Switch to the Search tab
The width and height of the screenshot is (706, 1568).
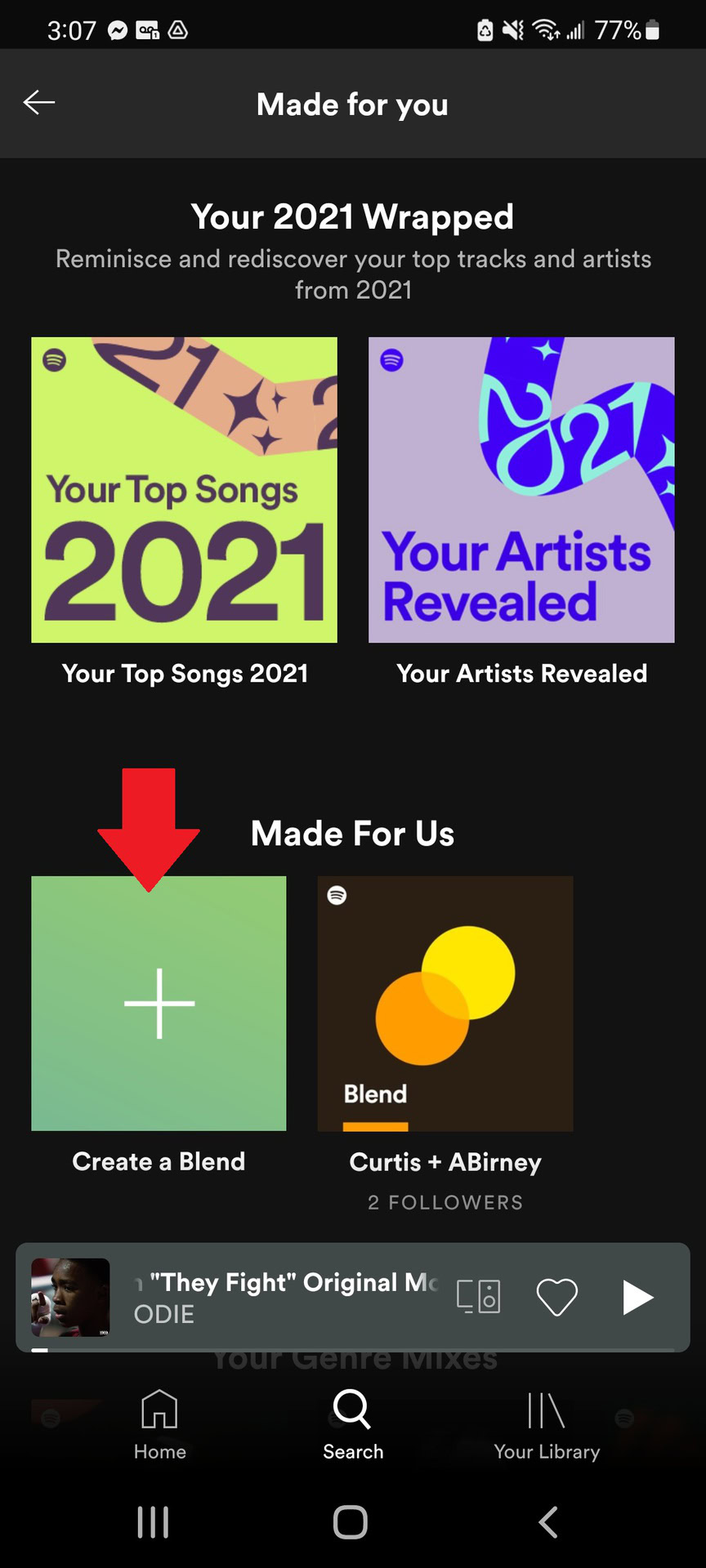353,1425
